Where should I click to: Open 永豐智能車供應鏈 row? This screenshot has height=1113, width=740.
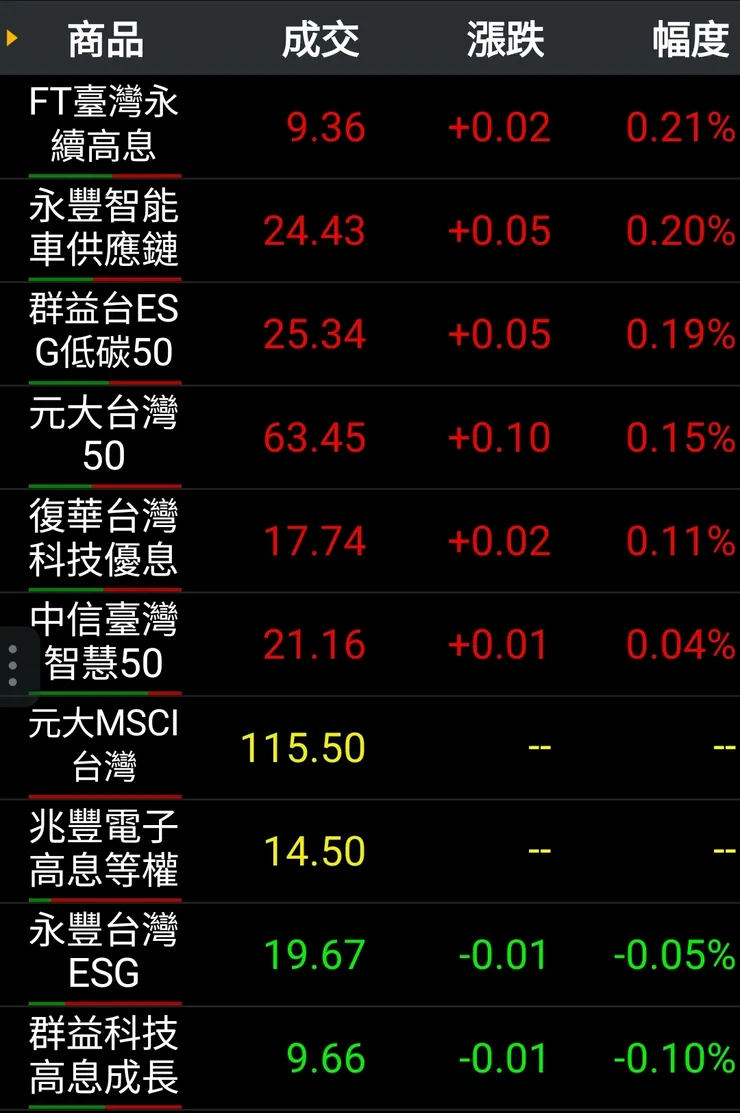(x=104, y=230)
